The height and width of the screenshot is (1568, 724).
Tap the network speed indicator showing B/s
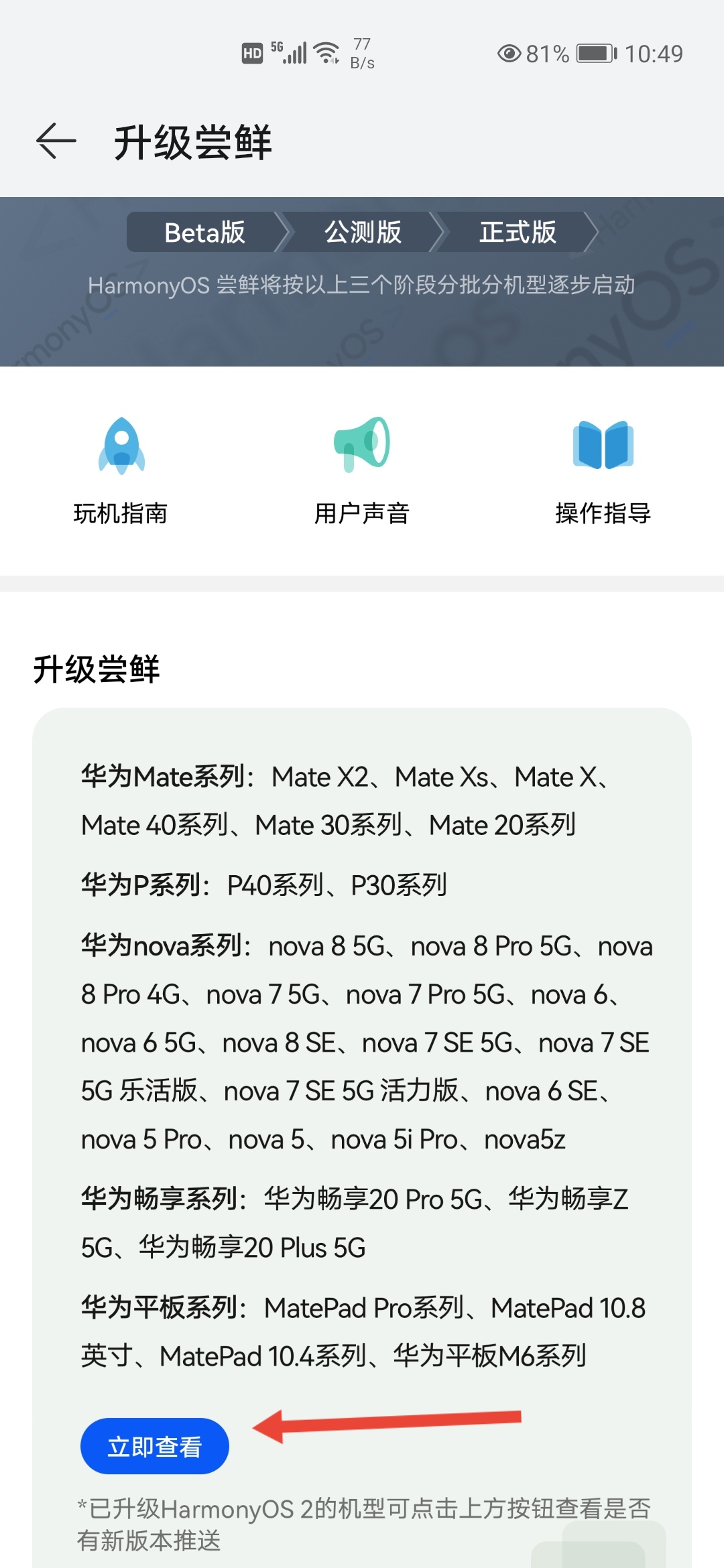pyautogui.click(x=361, y=54)
